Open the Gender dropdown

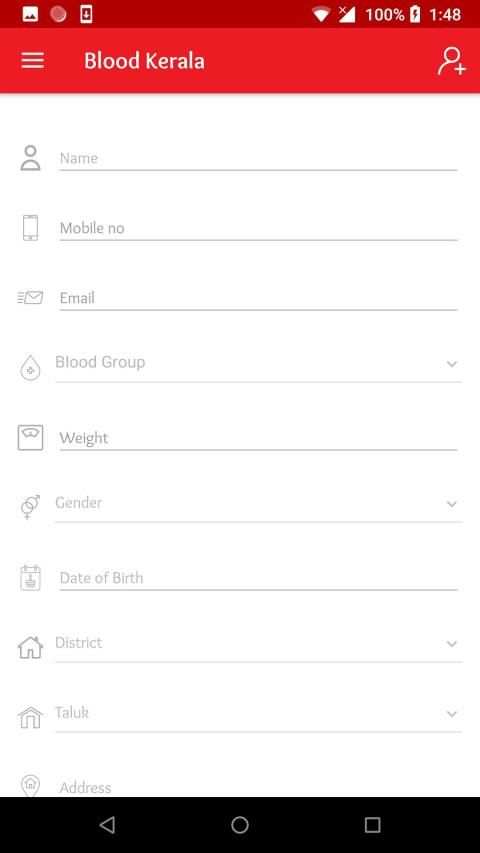[258, 503]
